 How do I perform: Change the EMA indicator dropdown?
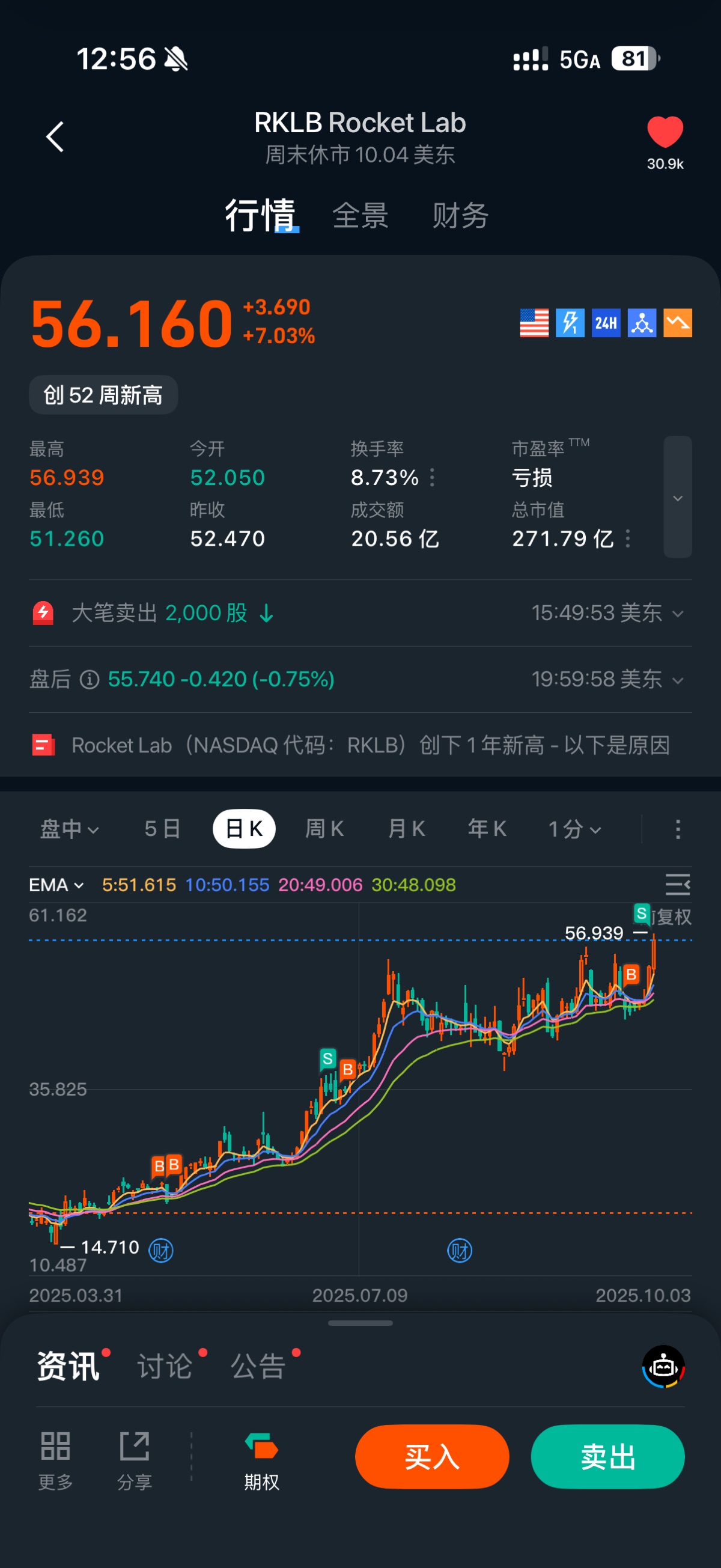[56, 885]
